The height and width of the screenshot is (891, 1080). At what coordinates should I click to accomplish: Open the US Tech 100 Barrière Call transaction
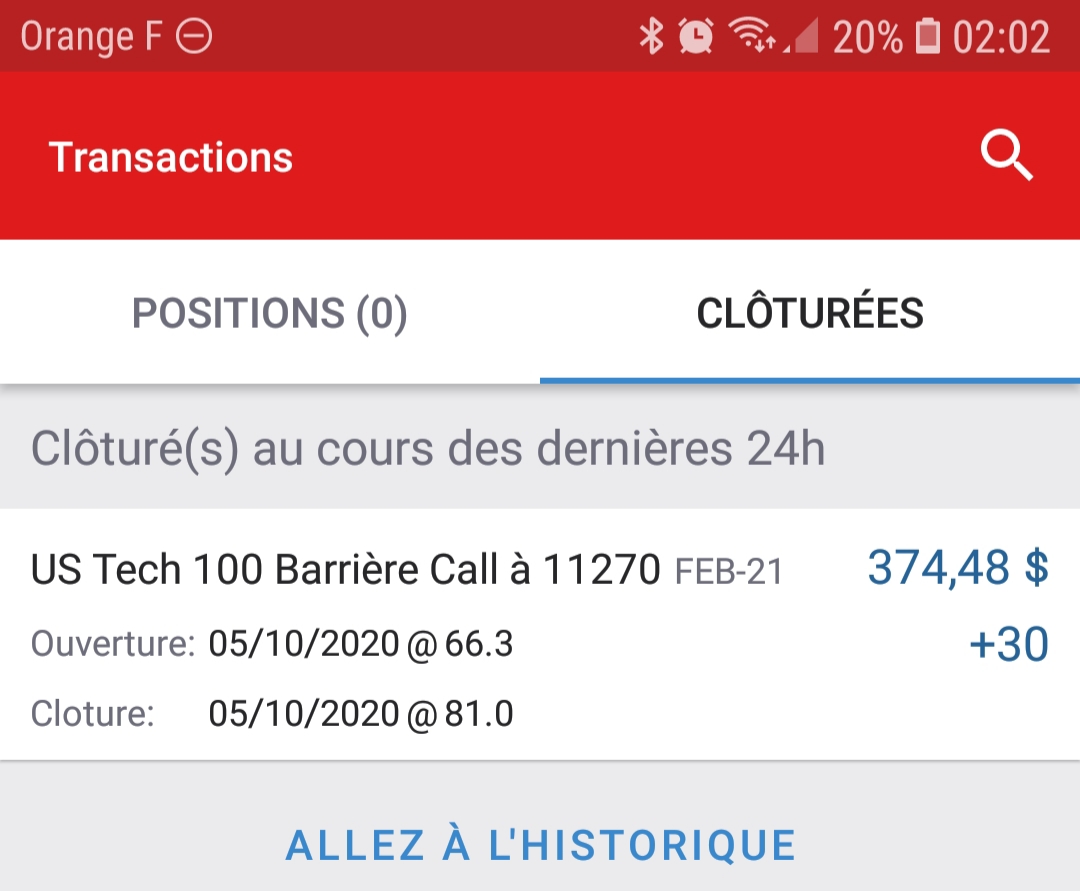click(540, 634)
